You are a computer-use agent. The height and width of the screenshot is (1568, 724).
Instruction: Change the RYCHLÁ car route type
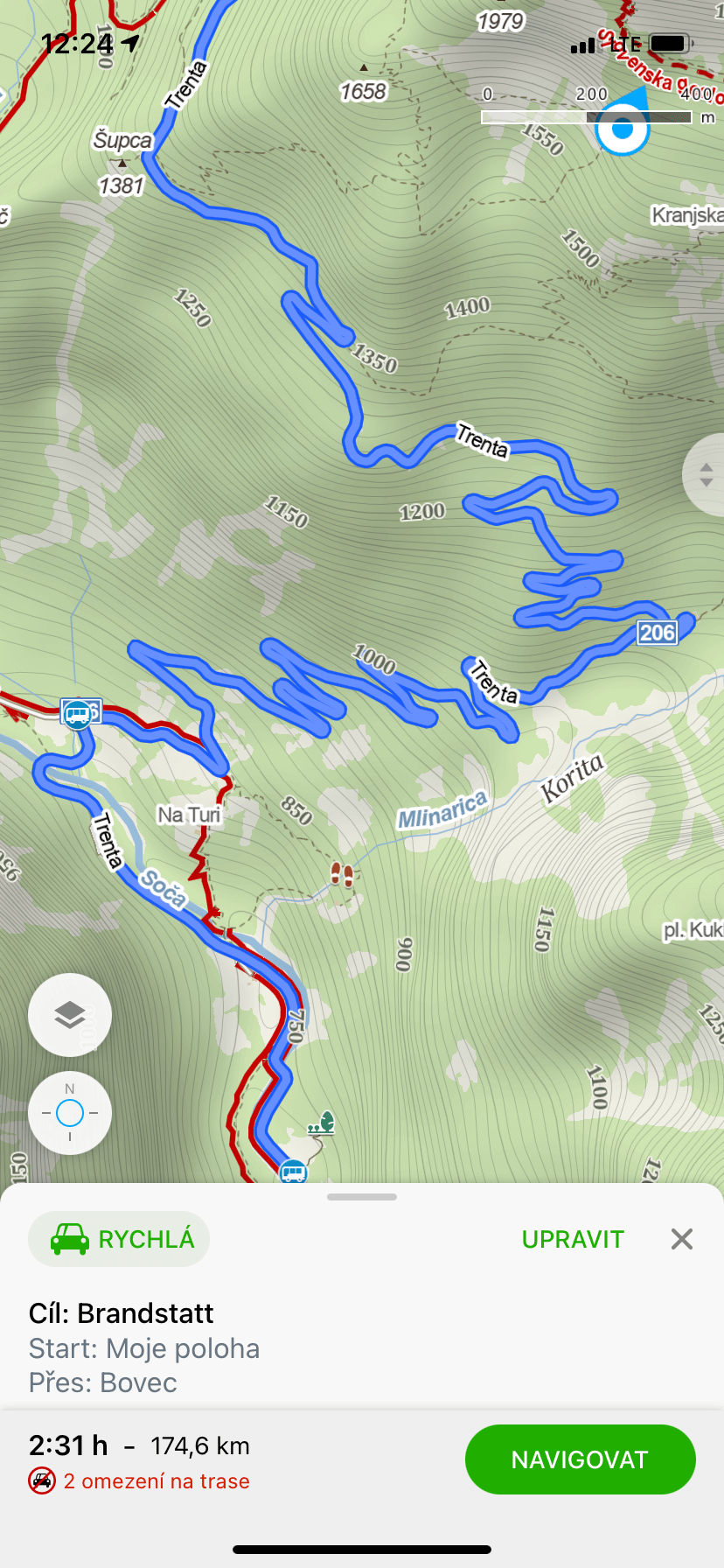(119, 1239)
